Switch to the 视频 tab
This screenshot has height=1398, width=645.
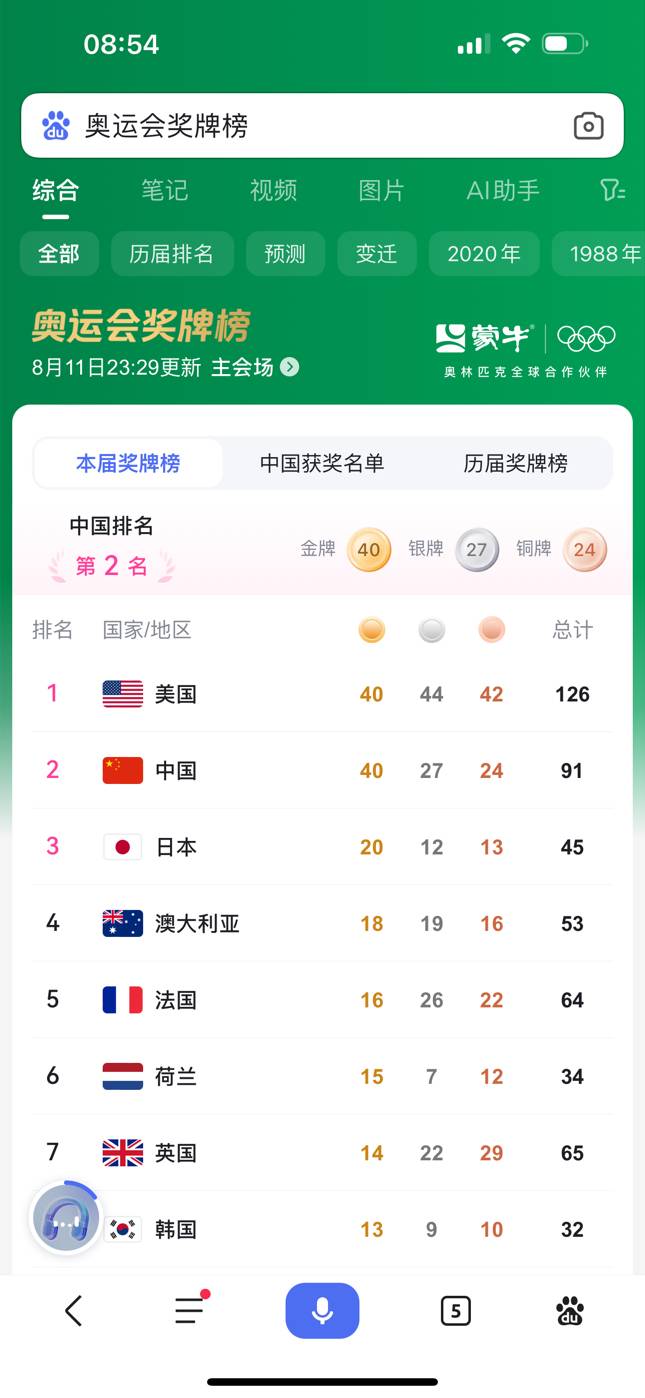click(x=273, y=190)
